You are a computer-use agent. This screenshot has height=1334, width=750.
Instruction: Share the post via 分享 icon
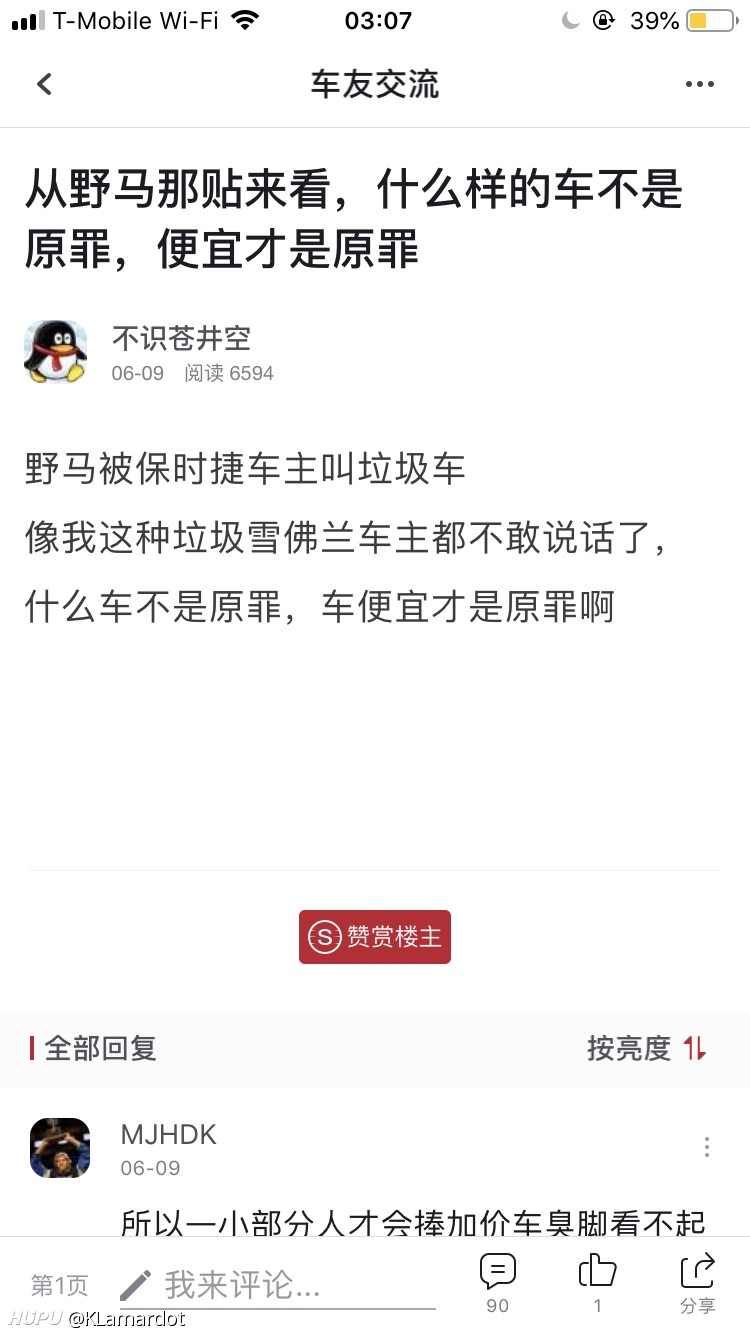coord(697,1283)
